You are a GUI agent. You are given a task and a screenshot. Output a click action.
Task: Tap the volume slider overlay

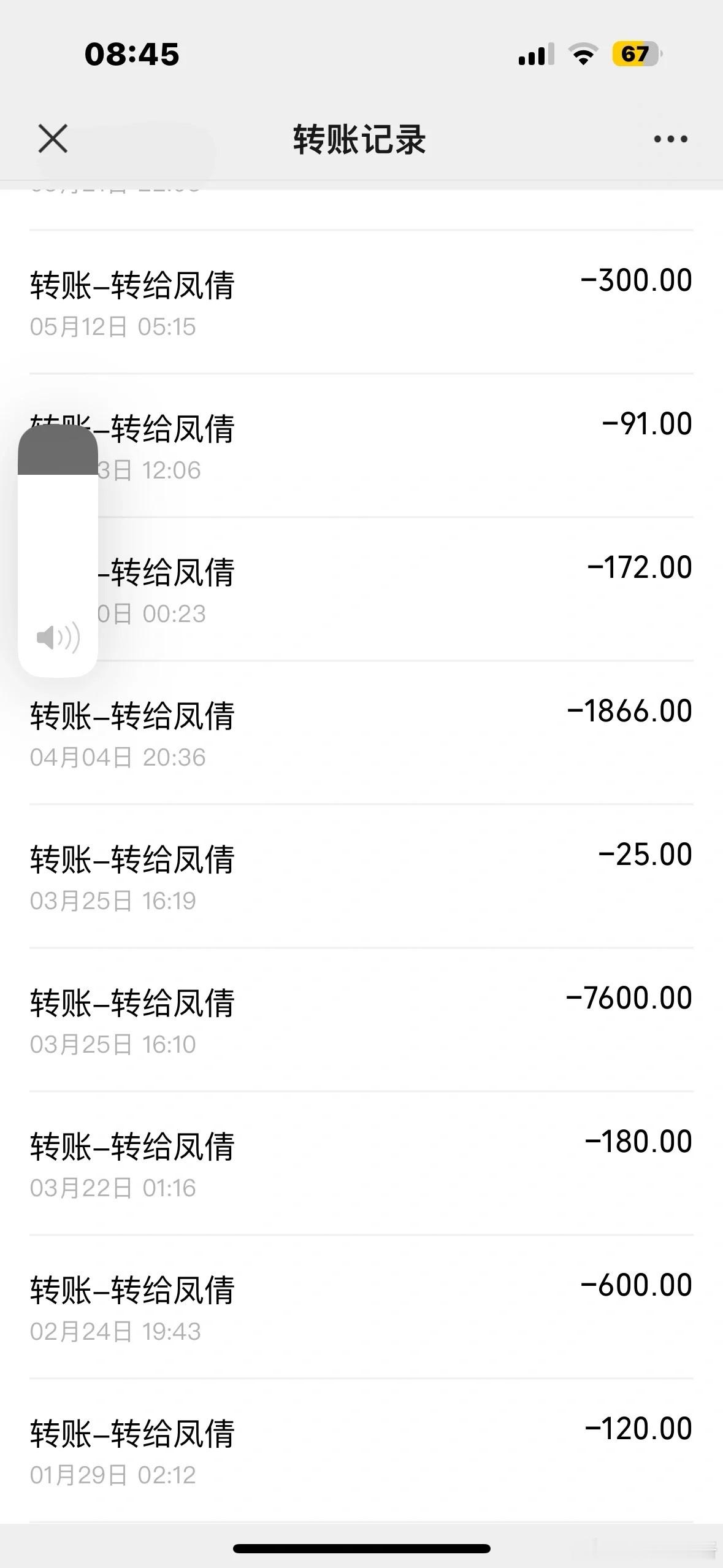58,550
